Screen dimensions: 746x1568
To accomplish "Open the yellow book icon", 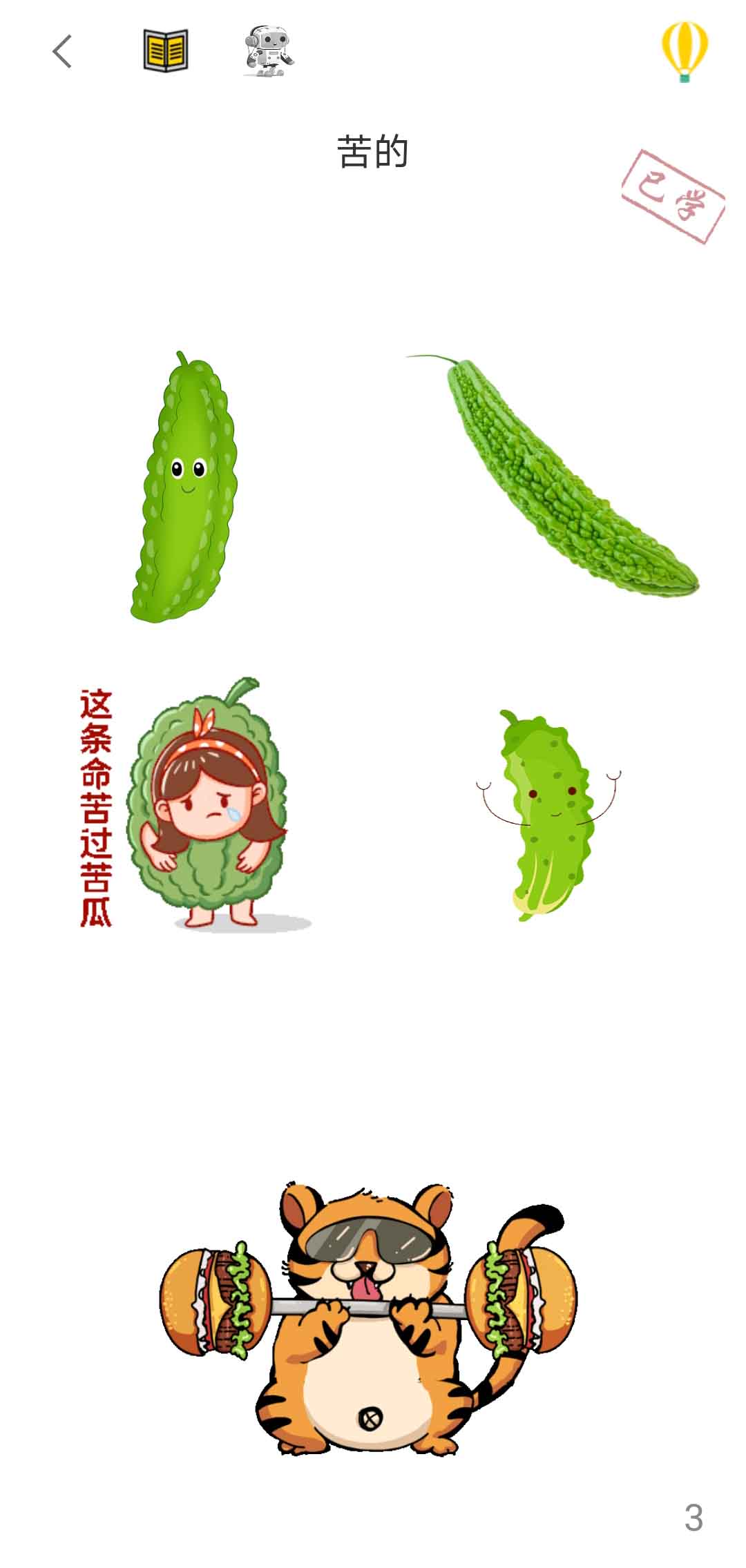I will click(x=166, y=50).
